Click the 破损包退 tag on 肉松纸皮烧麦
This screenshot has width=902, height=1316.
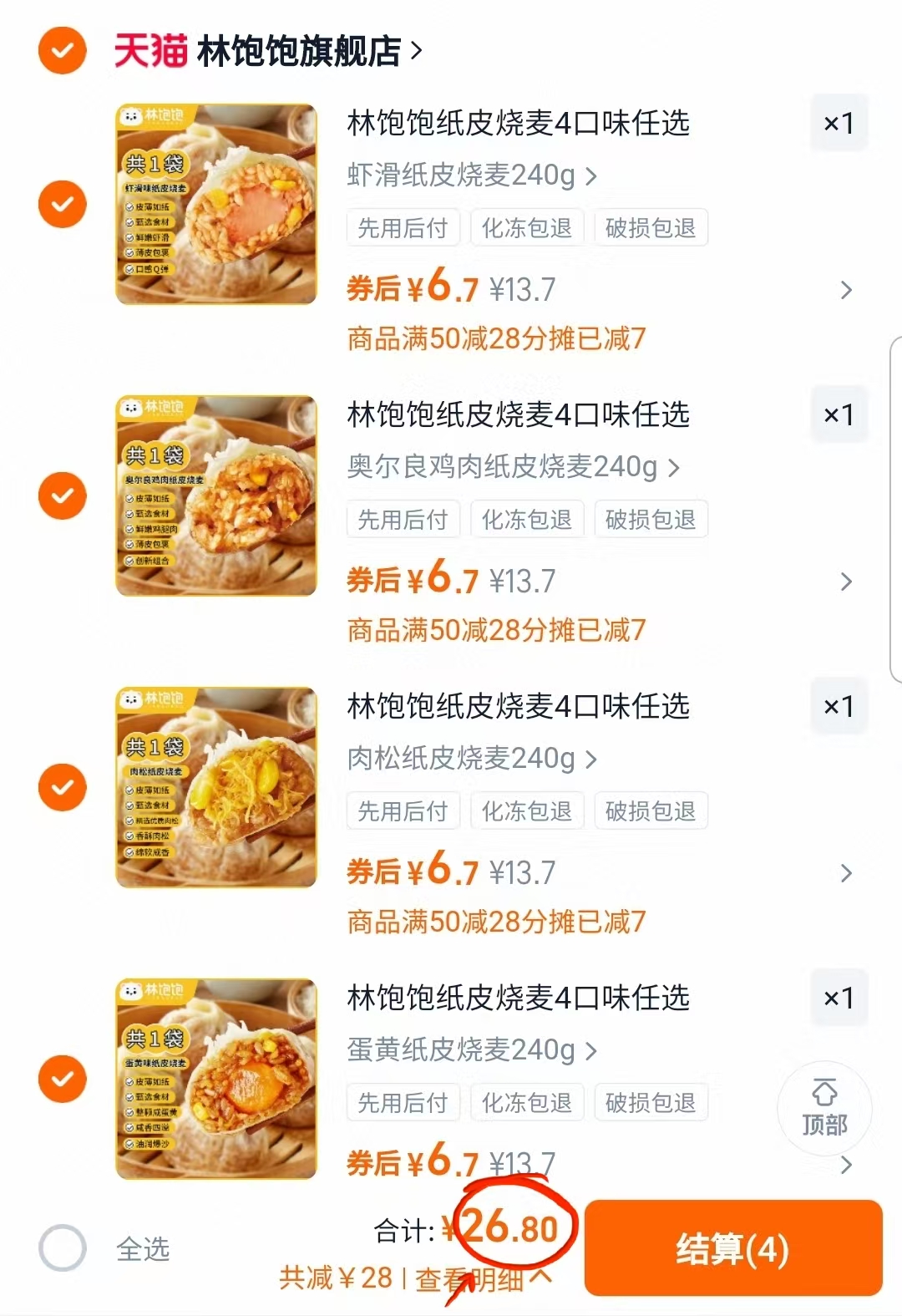coord(651,810)
